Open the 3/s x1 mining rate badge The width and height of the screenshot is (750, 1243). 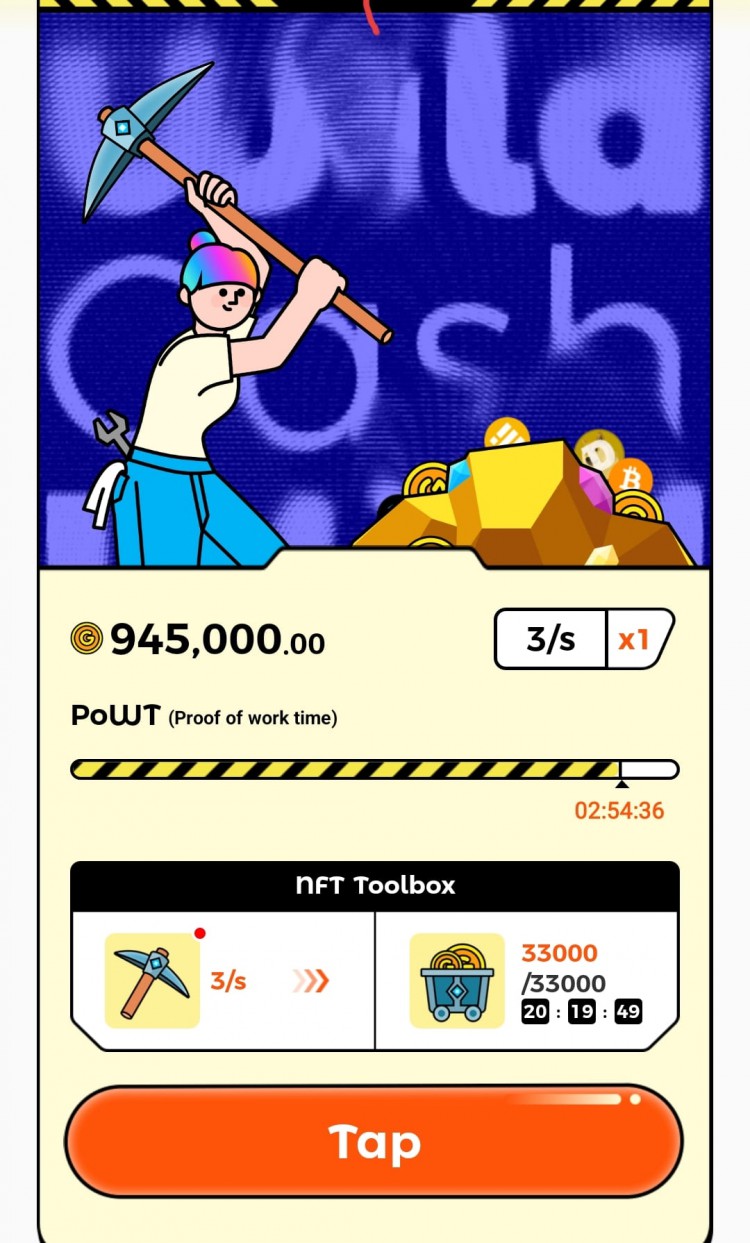click(584, 639)
